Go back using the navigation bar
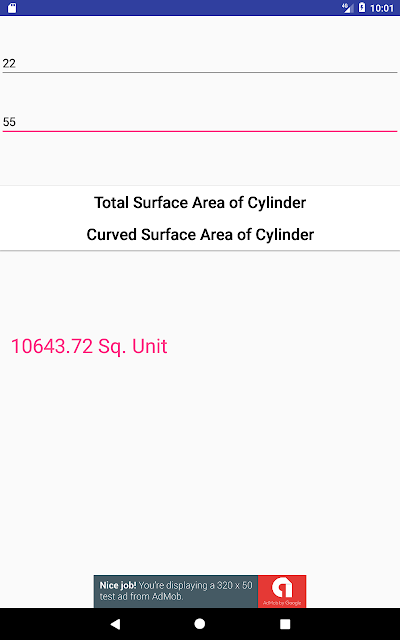This screenshot has width=400, height=640. click(116, 624)
